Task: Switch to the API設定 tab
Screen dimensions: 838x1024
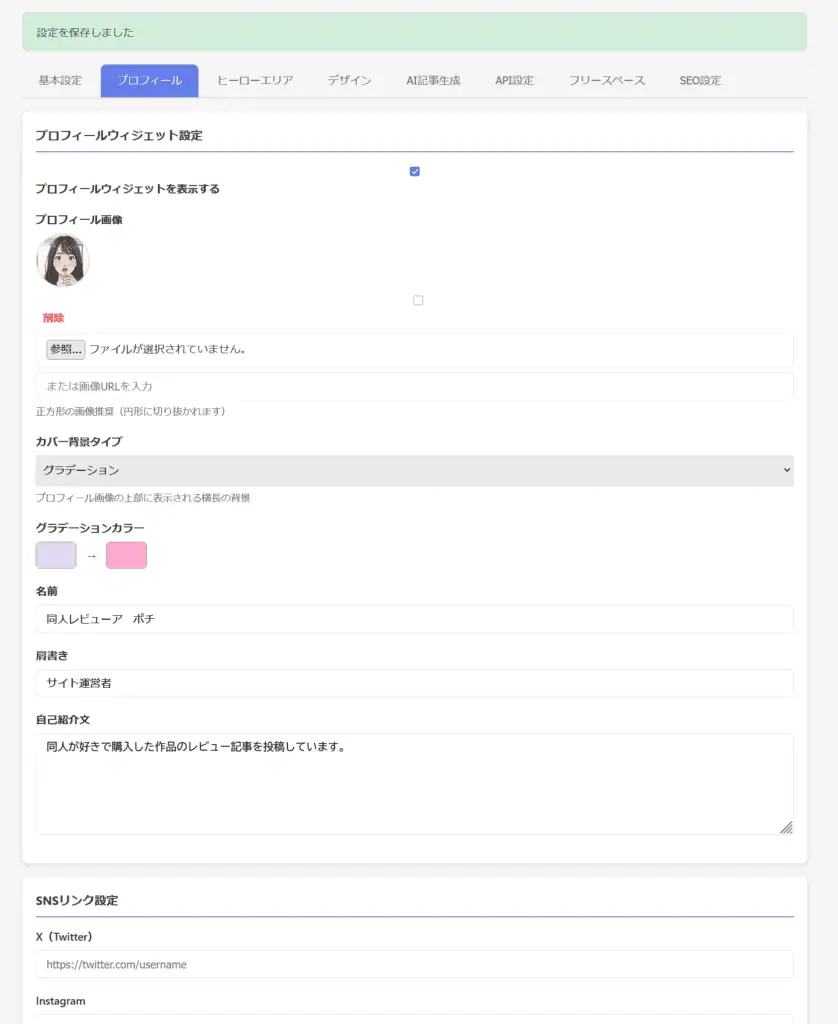Action: (x=514, y=80)
